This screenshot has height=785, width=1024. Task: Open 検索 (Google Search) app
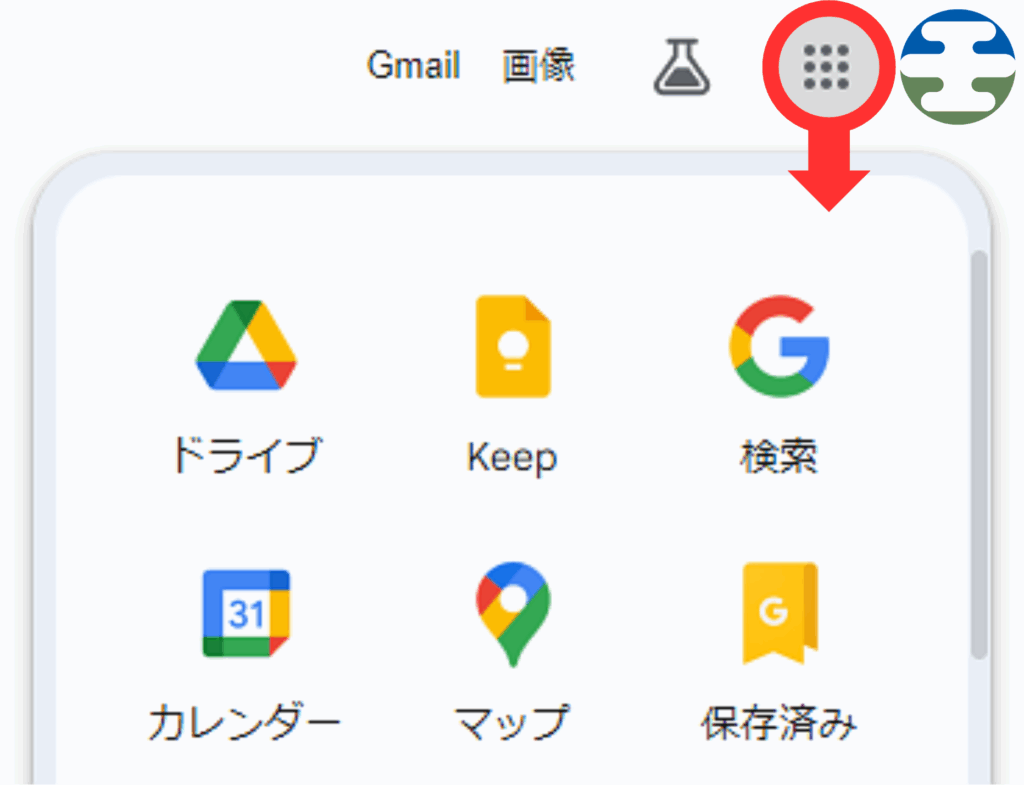[779, 385]
